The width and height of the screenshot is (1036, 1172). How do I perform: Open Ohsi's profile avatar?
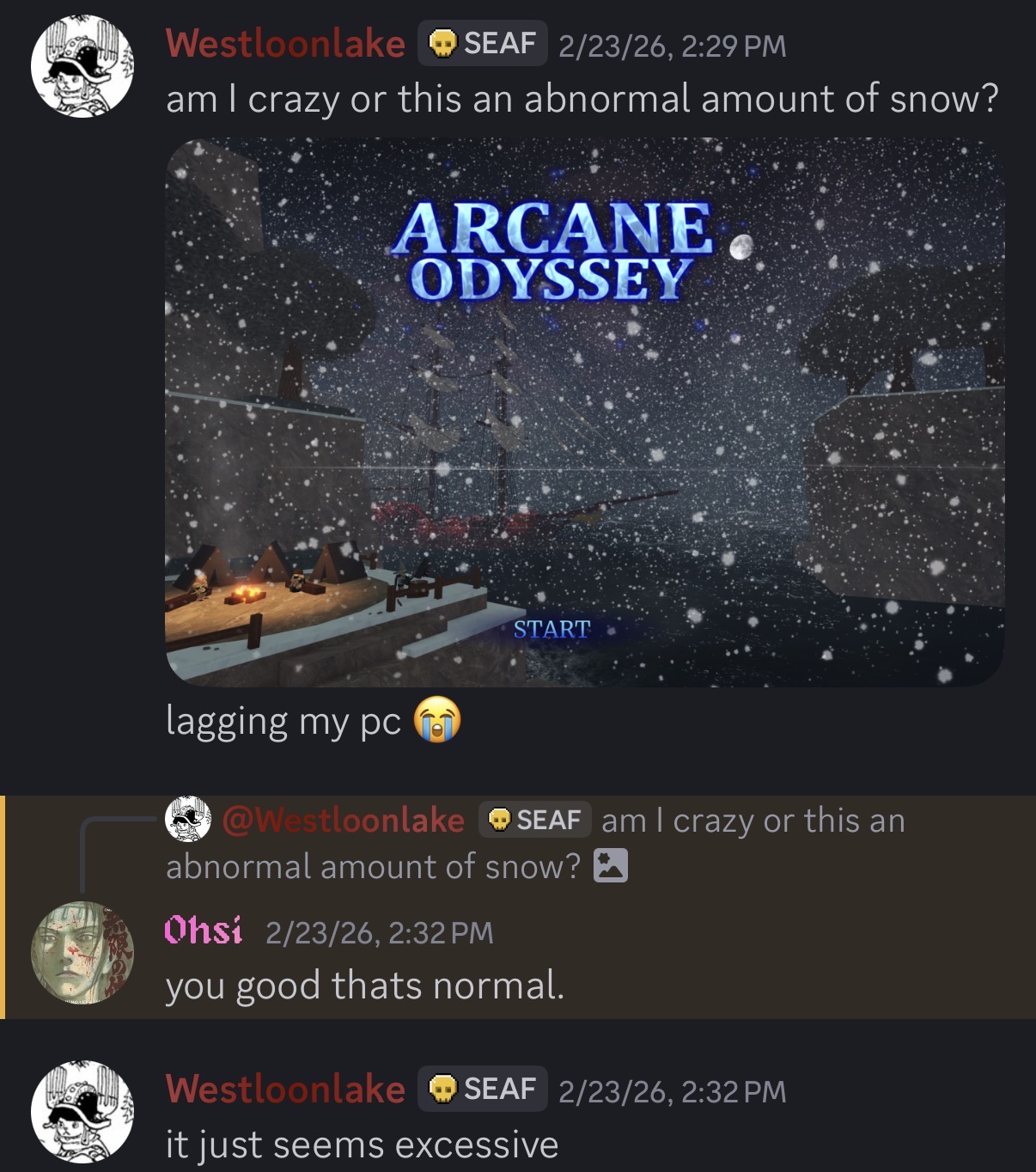pos(82,952)
